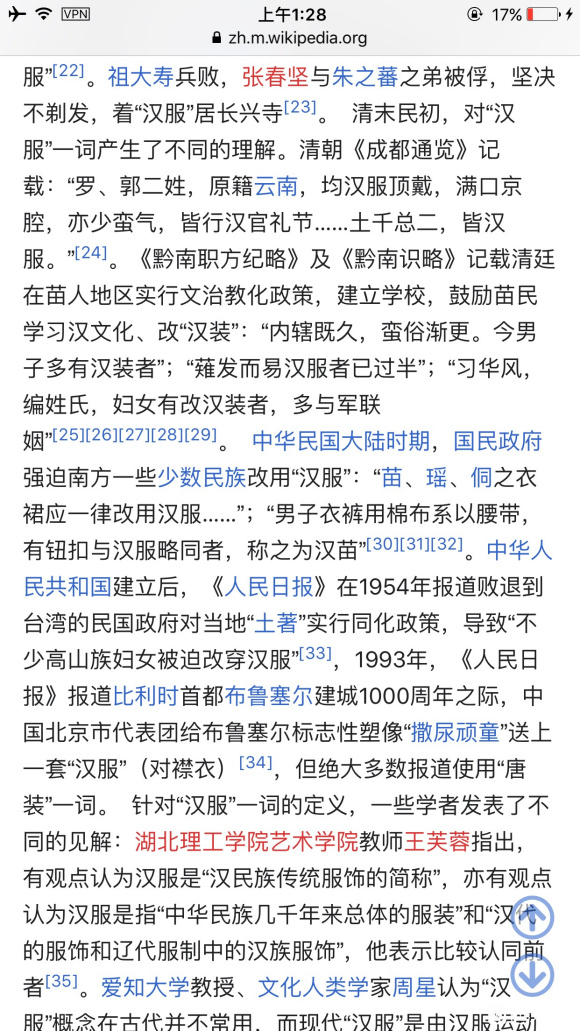580x1031 pixels.
Task: Open the 撒尿顽童 link
Action: (455, 732)
